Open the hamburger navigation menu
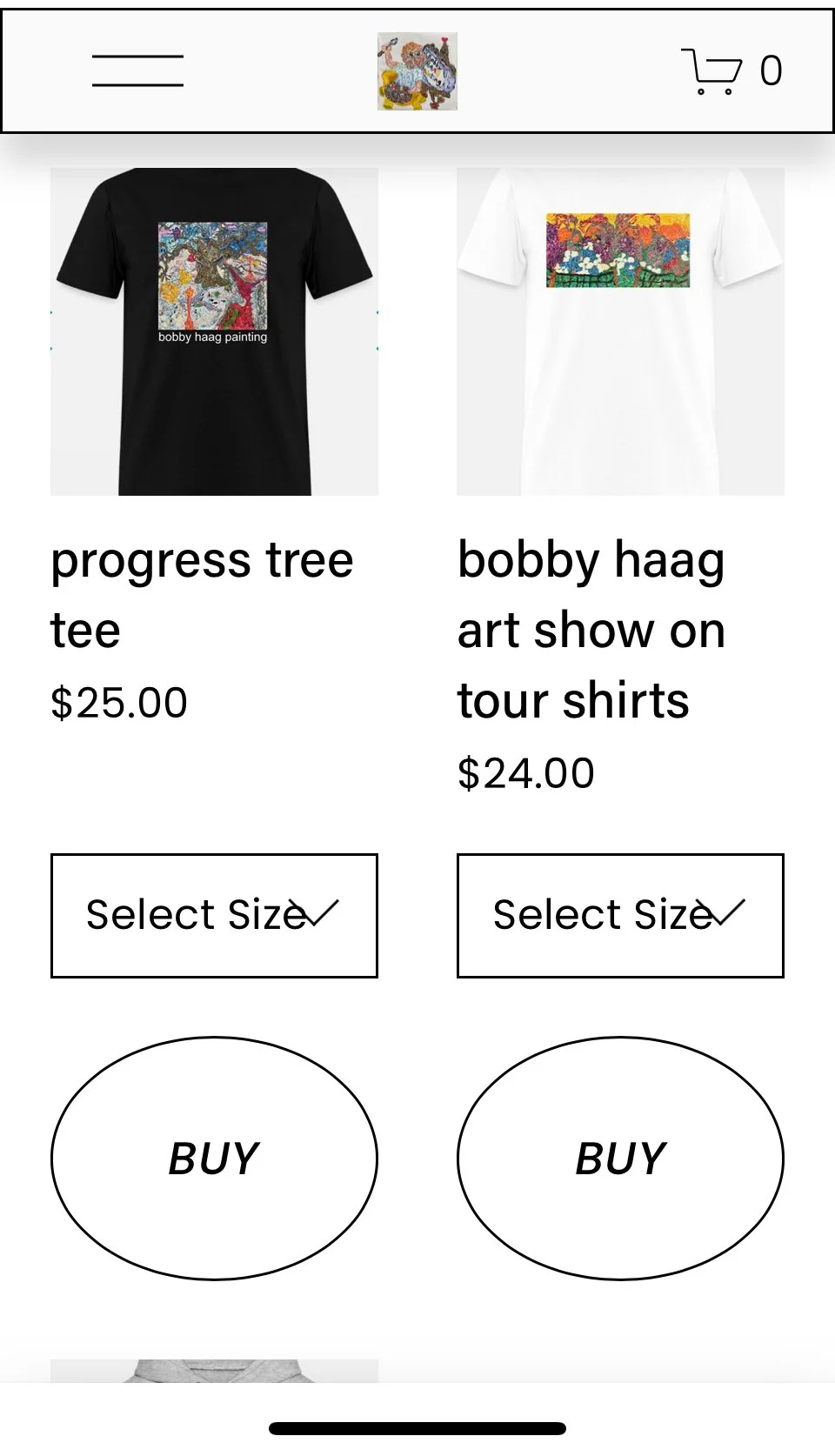 (x=137, y=70)
